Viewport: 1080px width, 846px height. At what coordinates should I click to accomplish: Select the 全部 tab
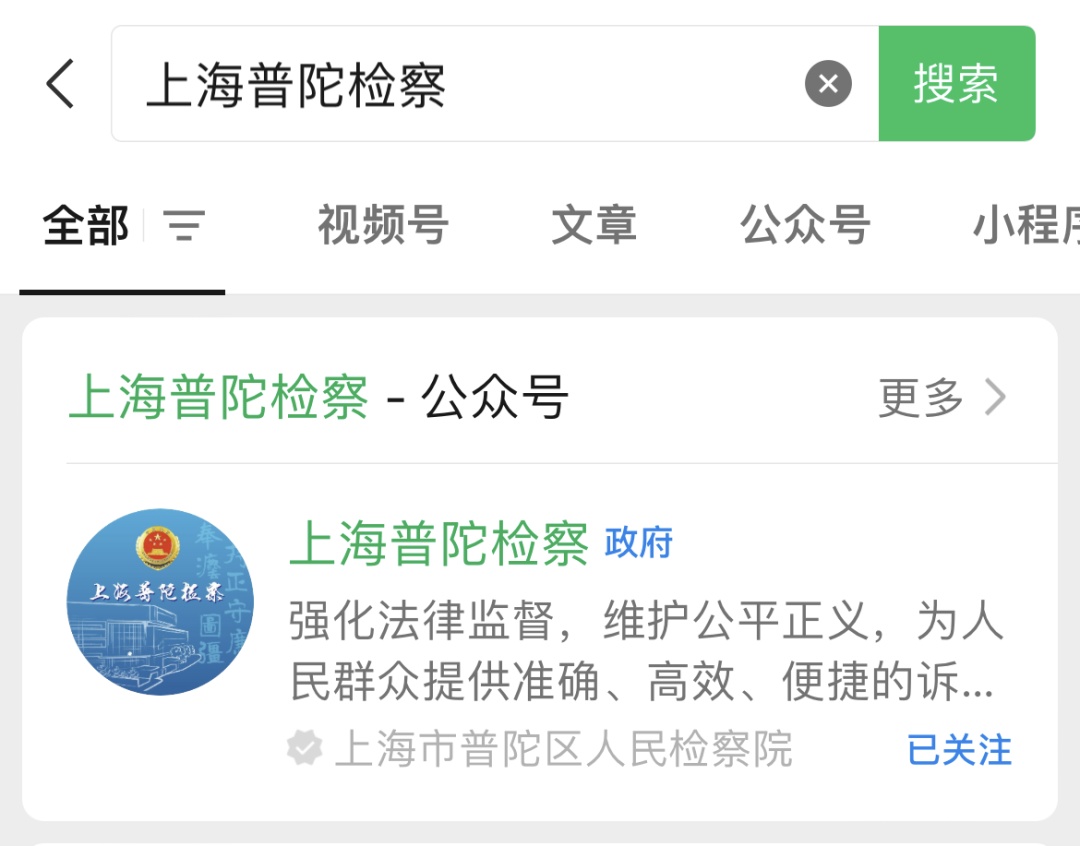pyautogui.click(x=86, y=225)
